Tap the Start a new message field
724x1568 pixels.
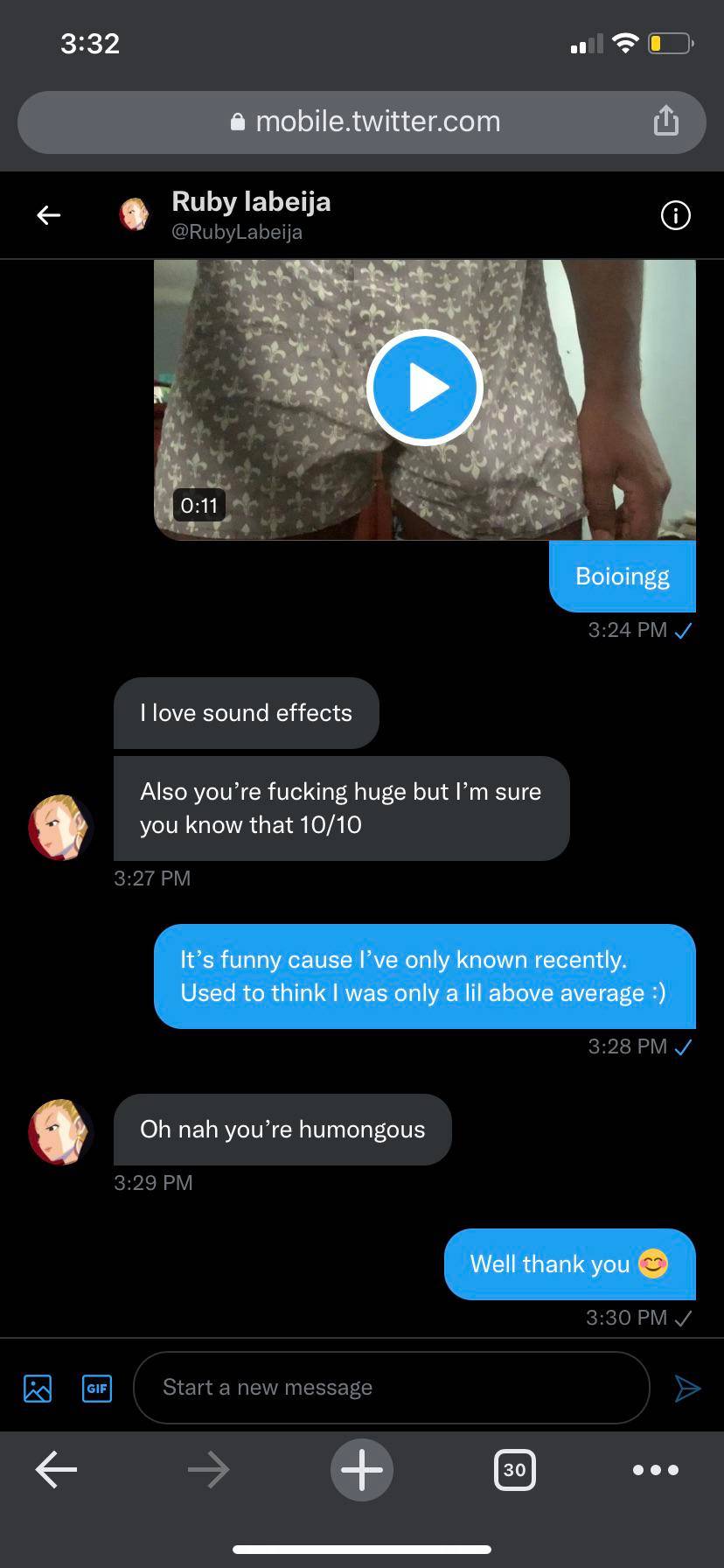[391, 1388]
